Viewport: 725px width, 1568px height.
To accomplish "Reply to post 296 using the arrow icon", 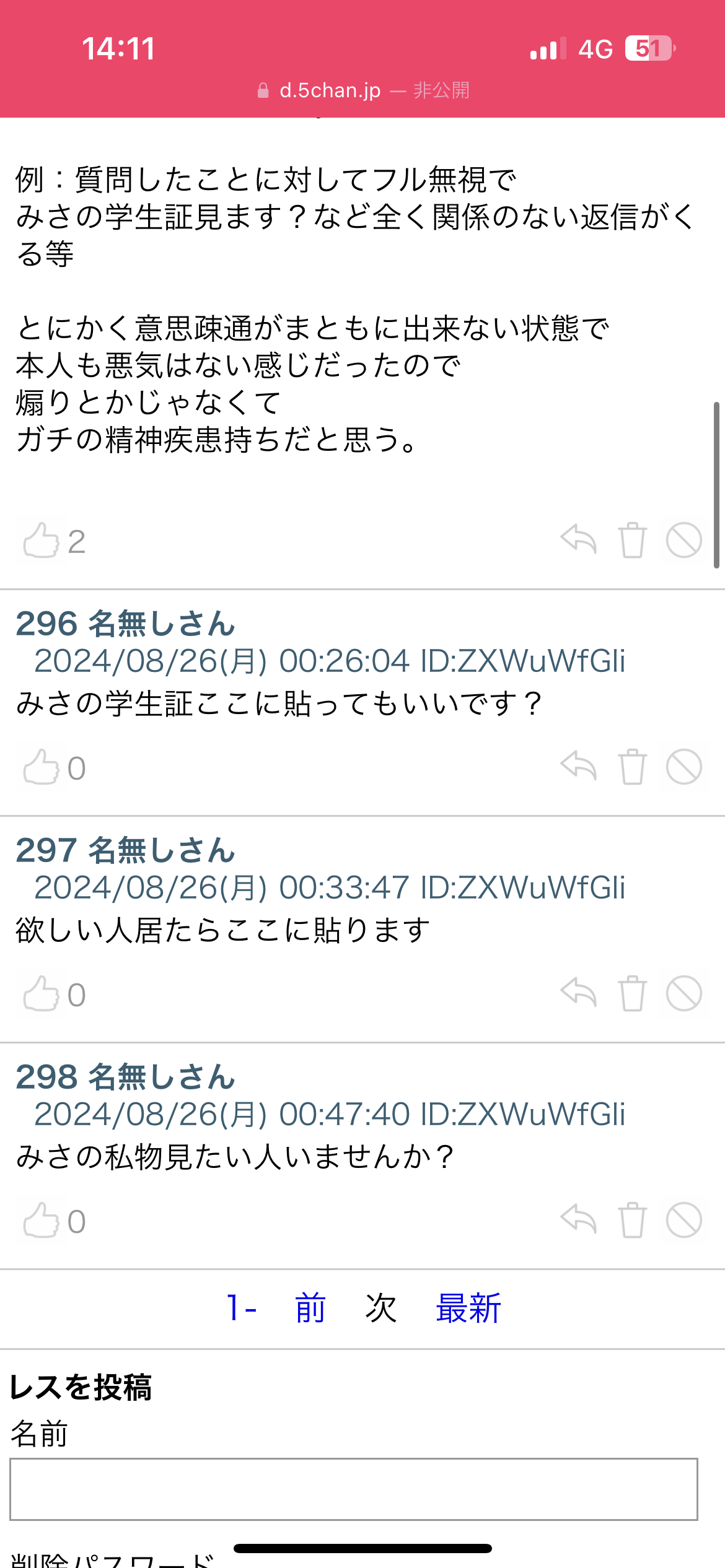I will 578,768.
